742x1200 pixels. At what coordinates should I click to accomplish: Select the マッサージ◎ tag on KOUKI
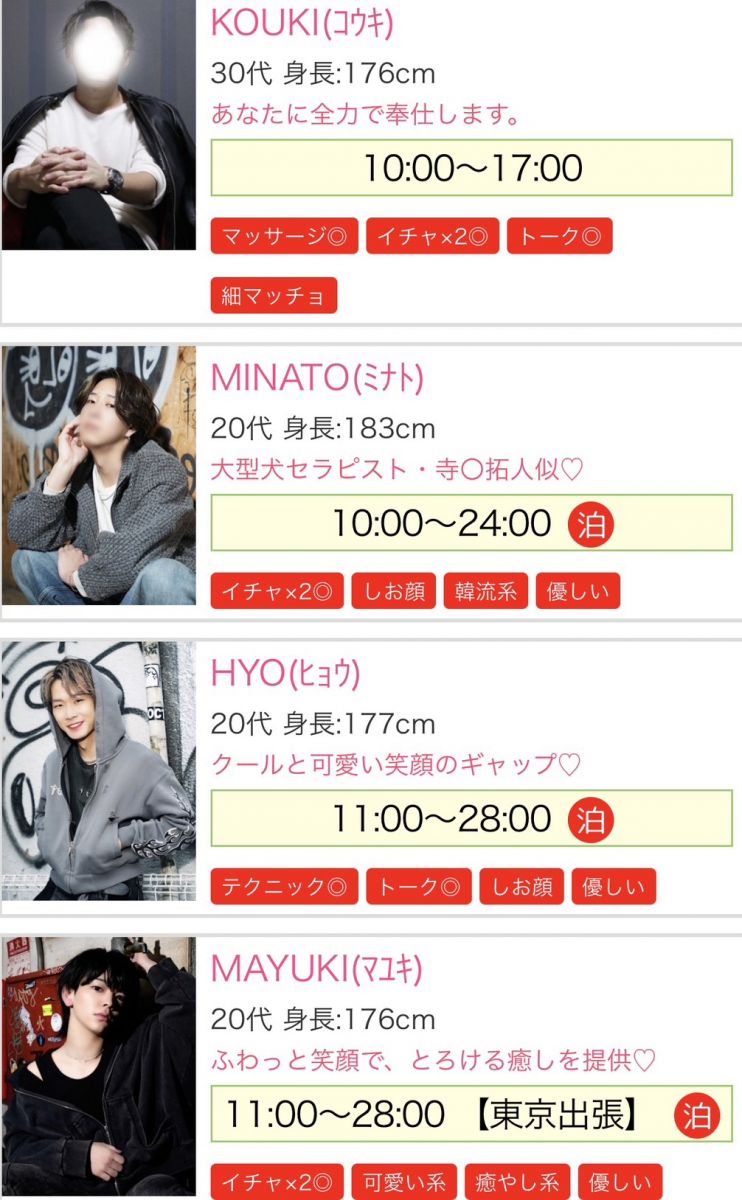tap(284, 236)
